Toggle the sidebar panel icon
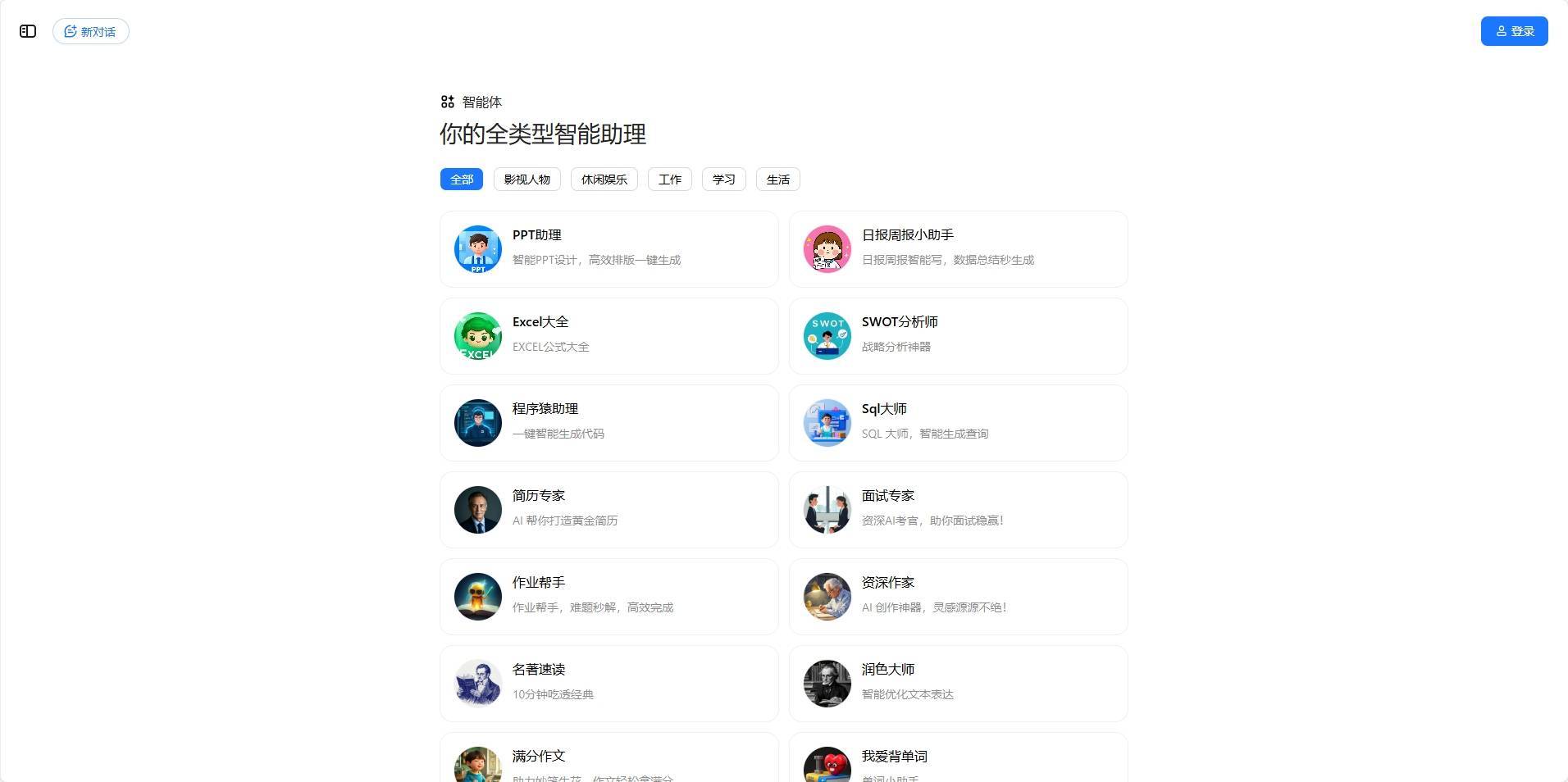The height and width of the screenshot is (782, 1568). (28, 31)
